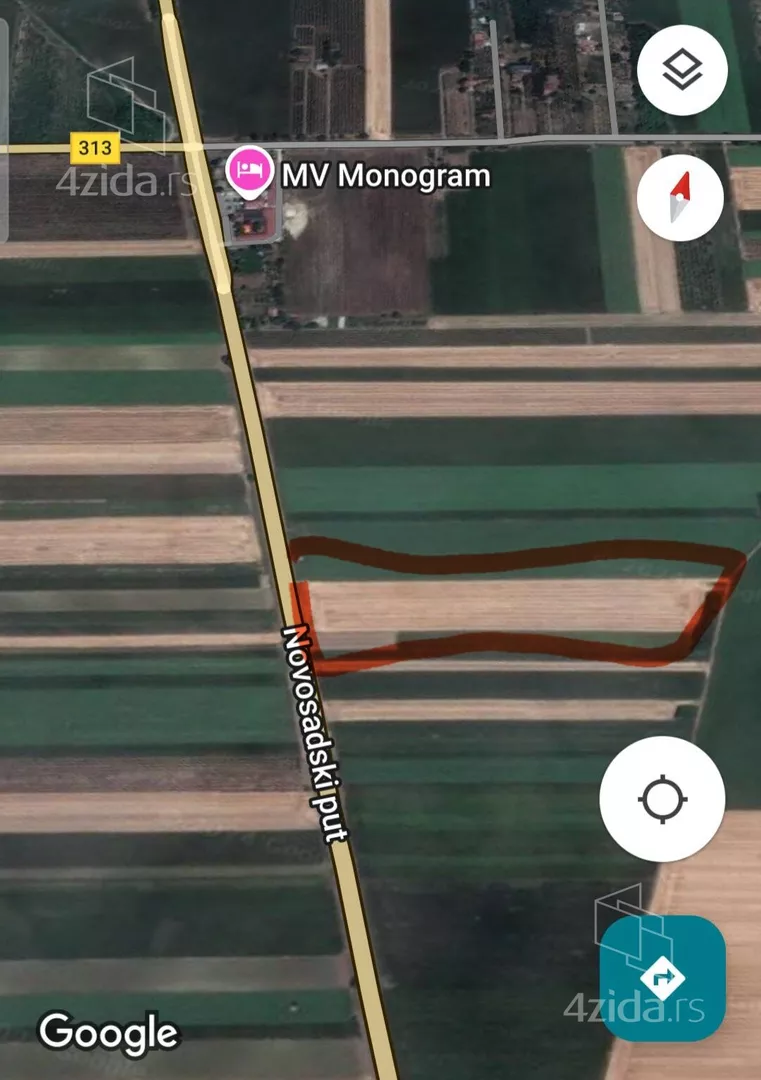The width and height of the screenshot is (761, 1080).
Task: Open the map layers selector
Action: click(x=682, y=70)
